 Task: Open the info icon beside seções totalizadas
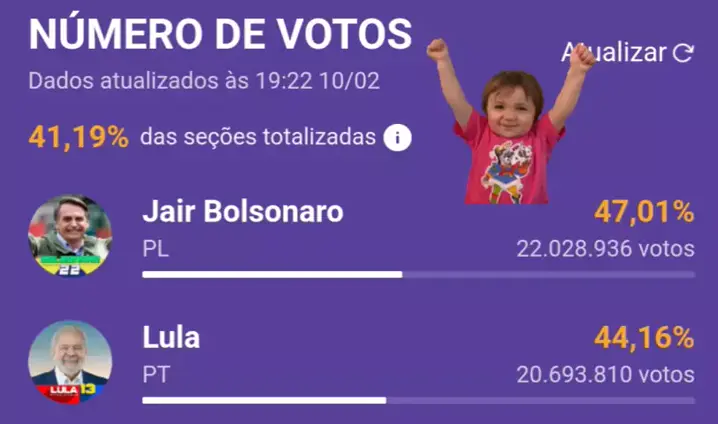pos(397,138)
